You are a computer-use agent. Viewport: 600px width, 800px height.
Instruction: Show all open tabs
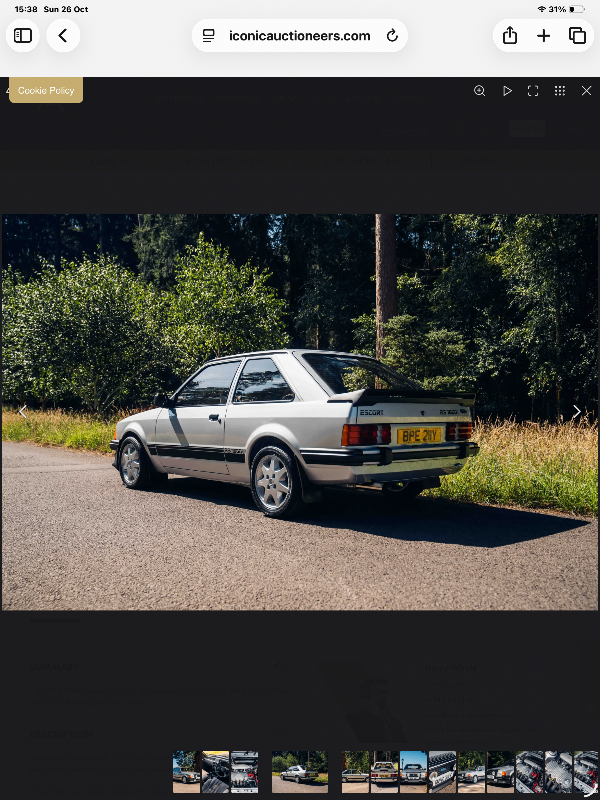[x=577, y=36]
